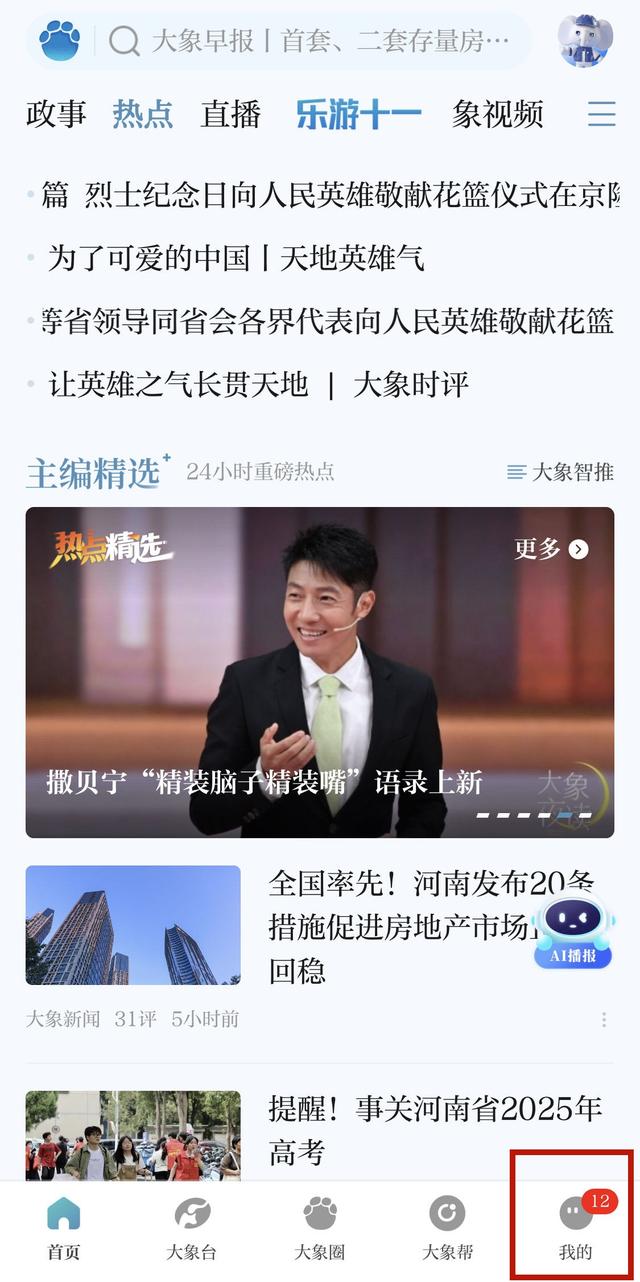Open the 乐游十一 tab
Image resolution: width=640 pixels, height=1282 pixels.
pyautogui.click(x=358, y=114)
